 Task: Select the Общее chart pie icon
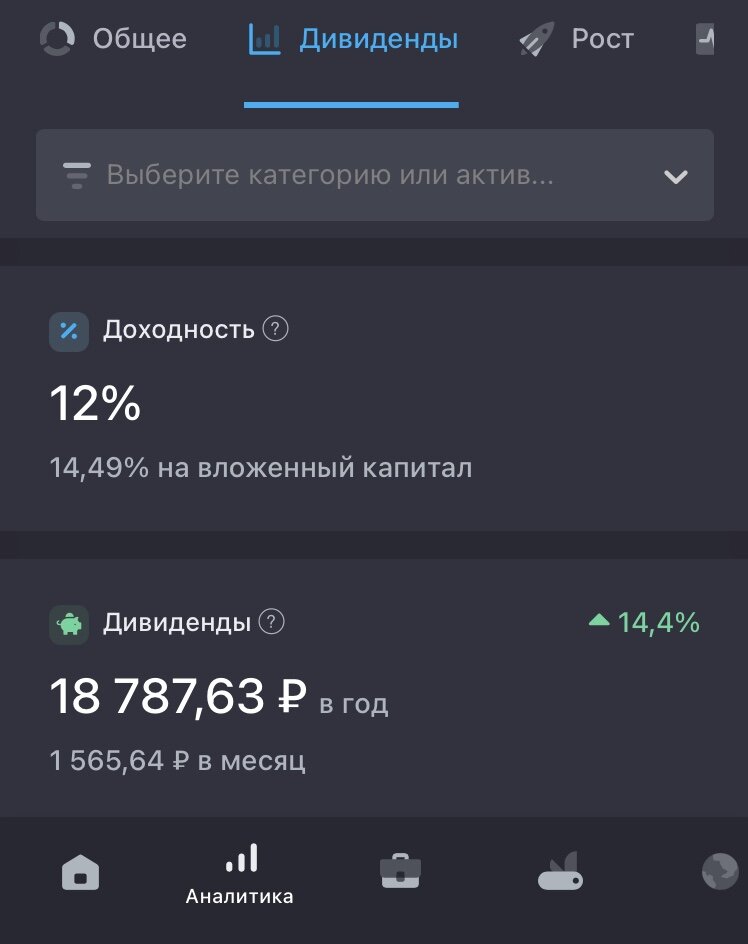click(x=56, y=39)
